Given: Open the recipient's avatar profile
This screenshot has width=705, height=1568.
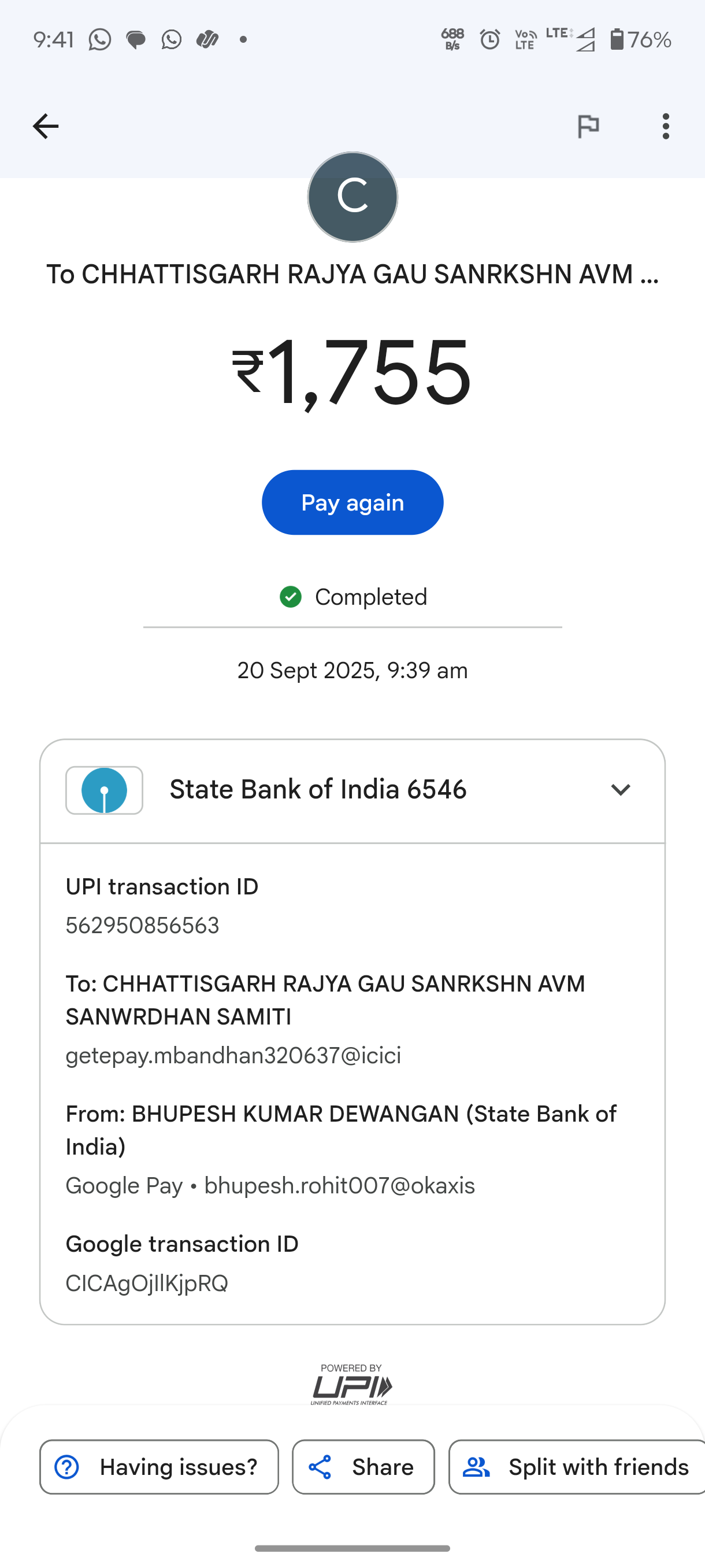Looking at the screenshot, I should pyautogui.click(x=352, y=197).
